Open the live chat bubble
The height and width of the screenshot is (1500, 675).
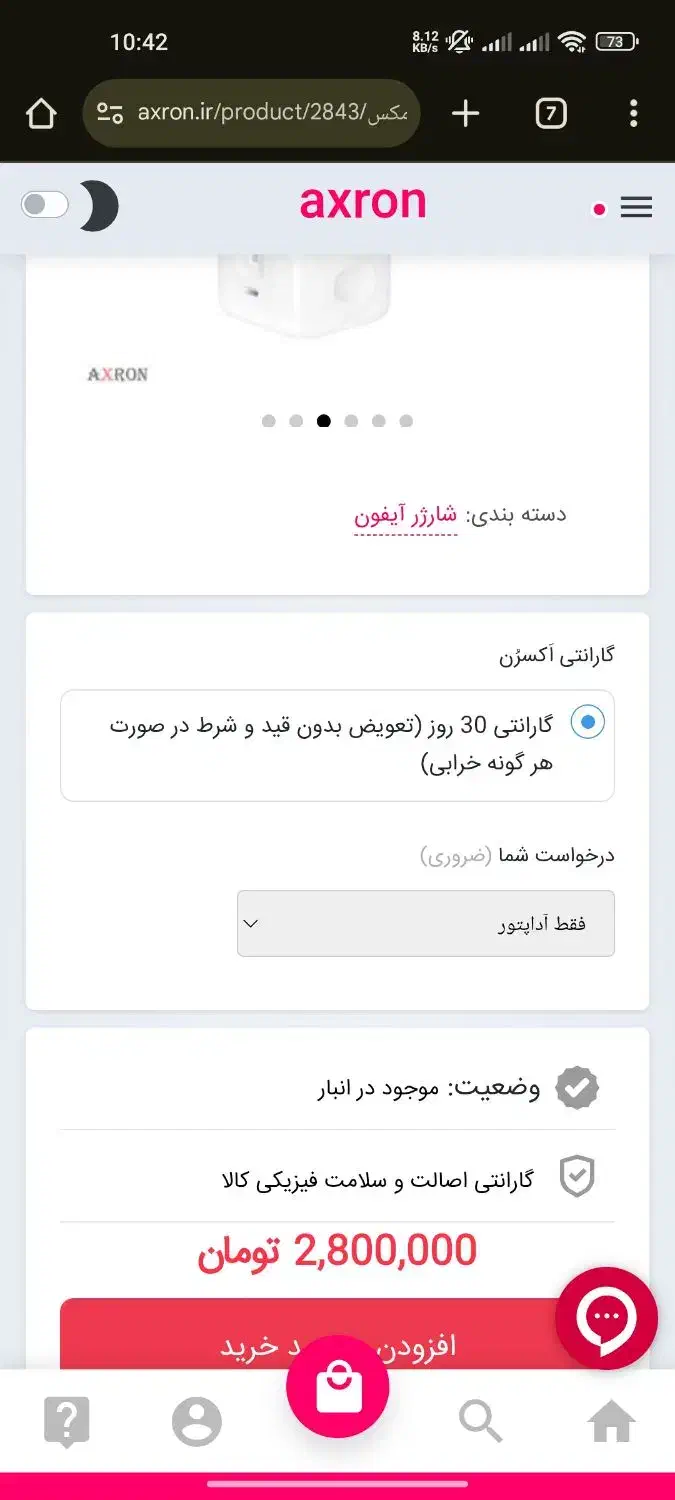(x=606, y=1318)
